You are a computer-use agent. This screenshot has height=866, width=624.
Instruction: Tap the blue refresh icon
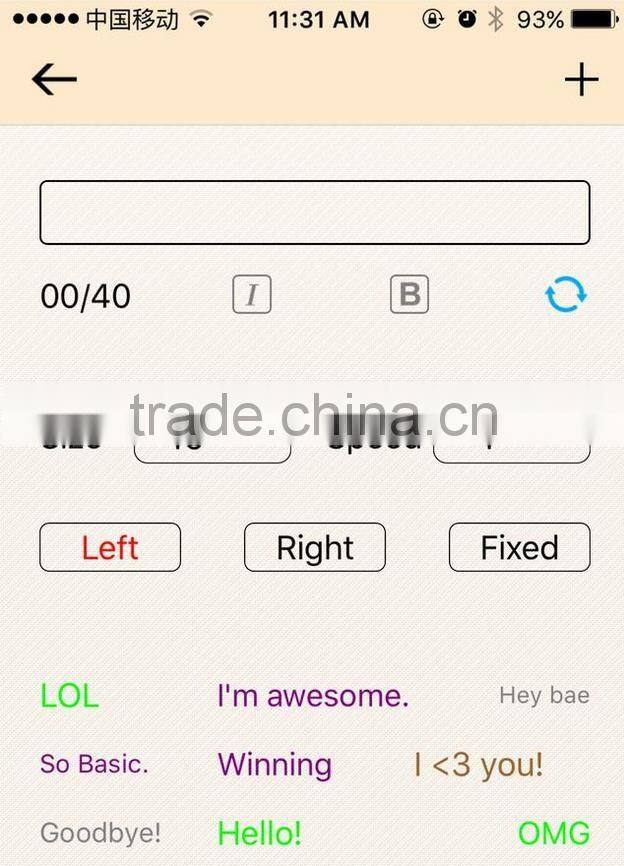pyautogui.click(x=566, y=294)
